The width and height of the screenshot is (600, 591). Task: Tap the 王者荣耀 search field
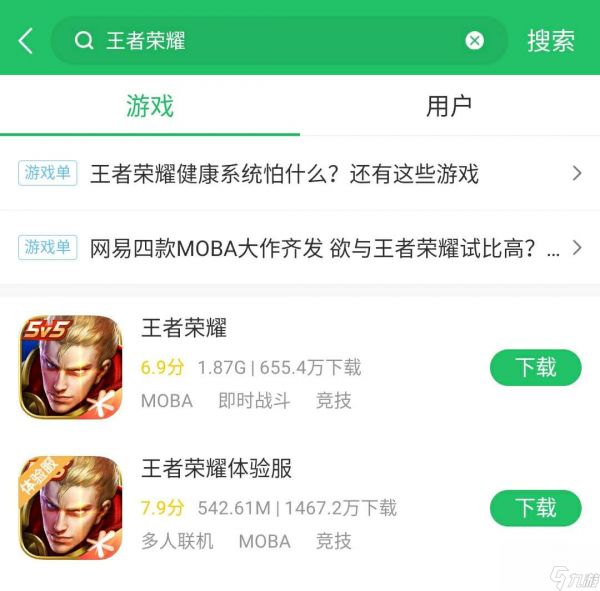(270, 41)
